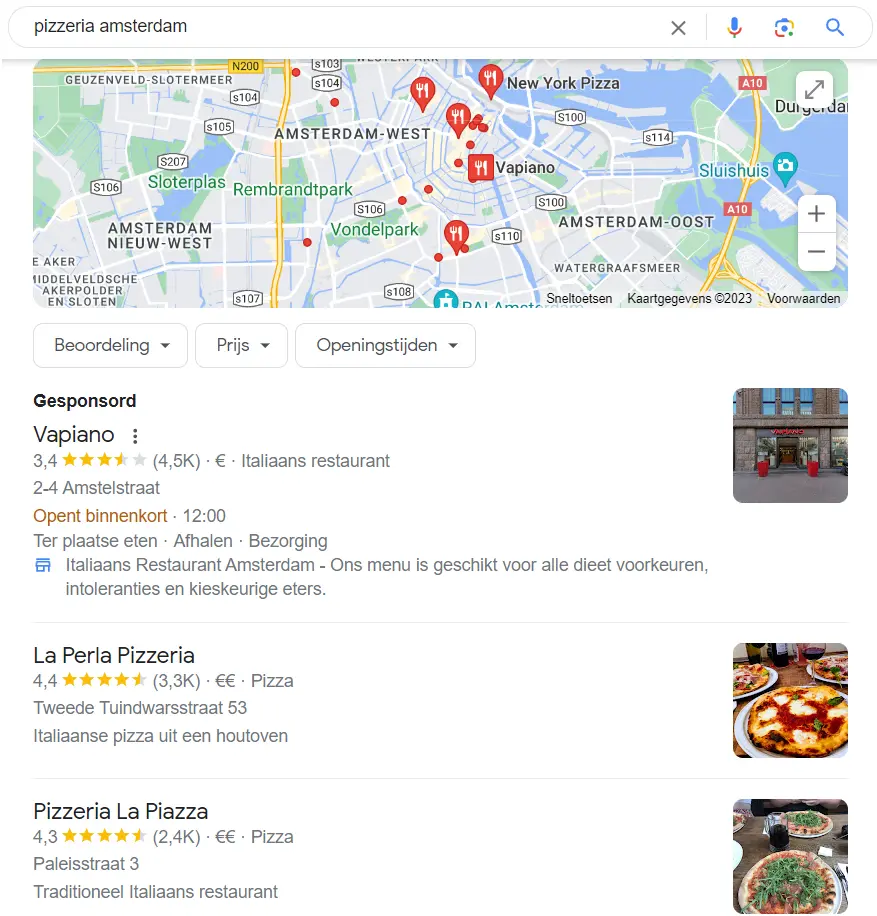Click the Voorwaarden link on the map
Viewport: 877px width, 916px height.
(x=803, y=298)
